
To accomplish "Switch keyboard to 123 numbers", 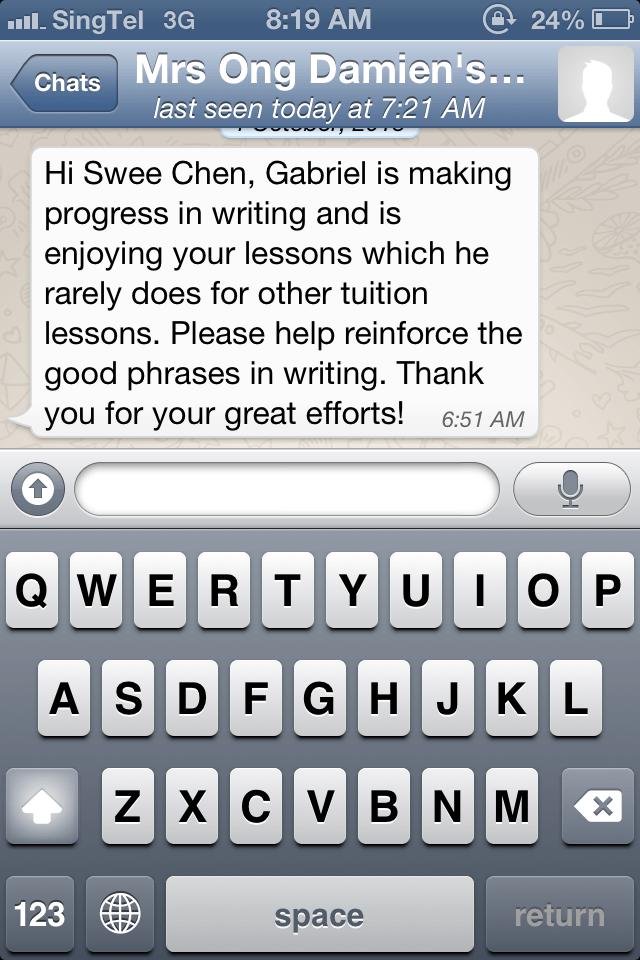I will click(x=40, y=914).
